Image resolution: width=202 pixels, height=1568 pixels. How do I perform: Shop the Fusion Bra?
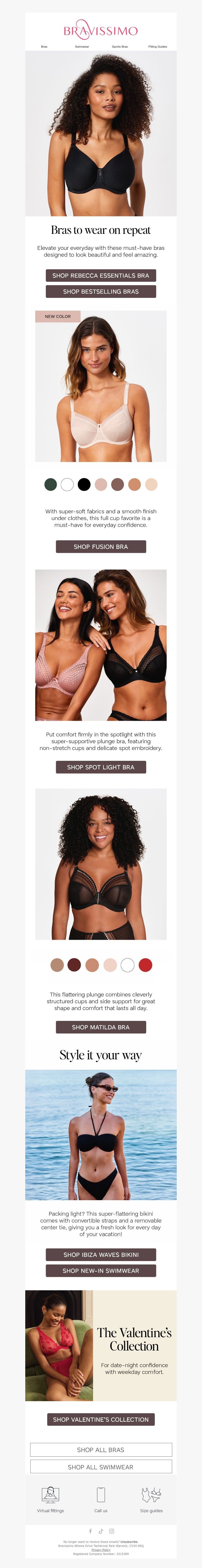click(x=101, y=547)
